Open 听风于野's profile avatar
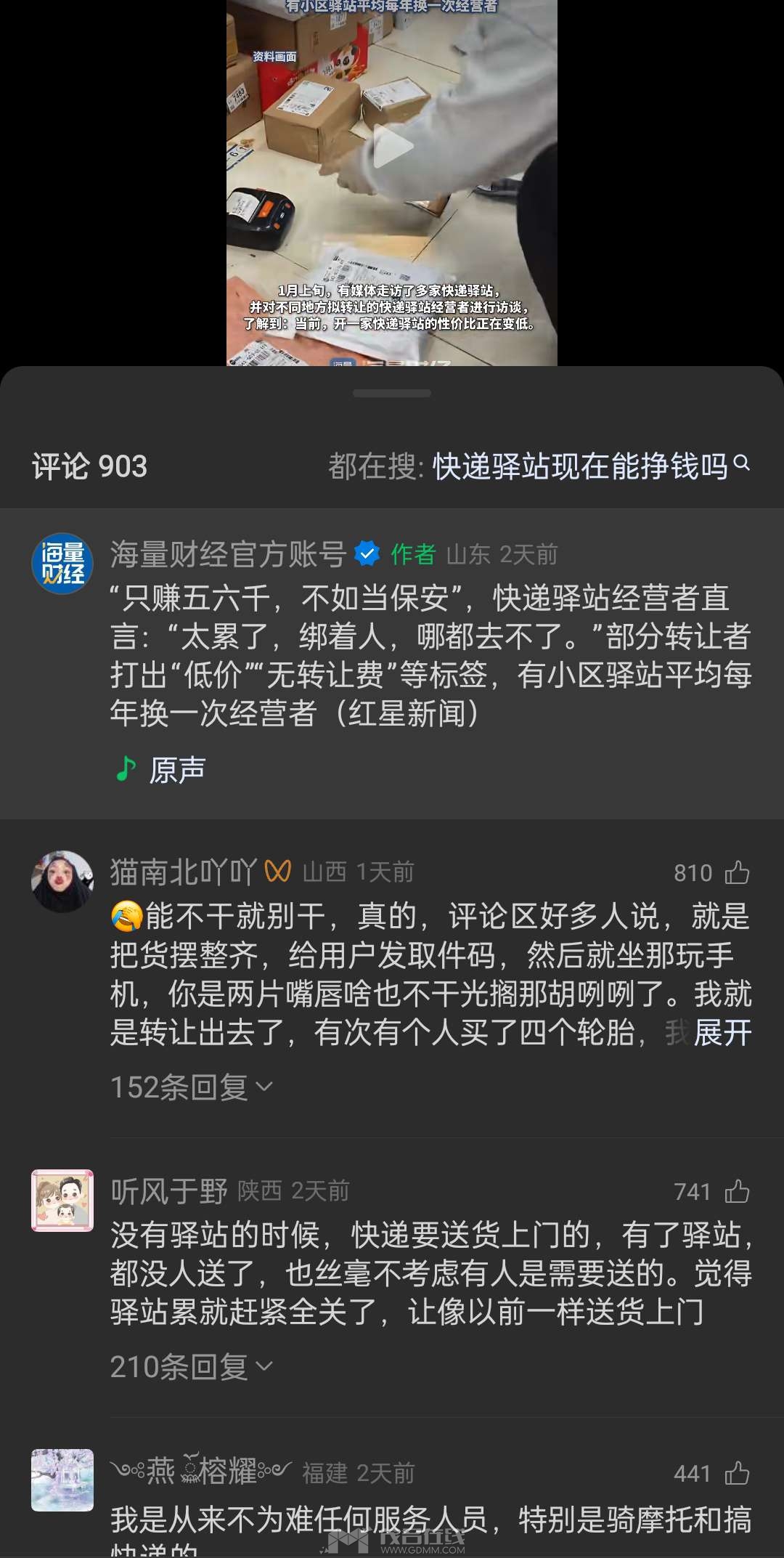 pyautogui.click(x=62, y=1200)
